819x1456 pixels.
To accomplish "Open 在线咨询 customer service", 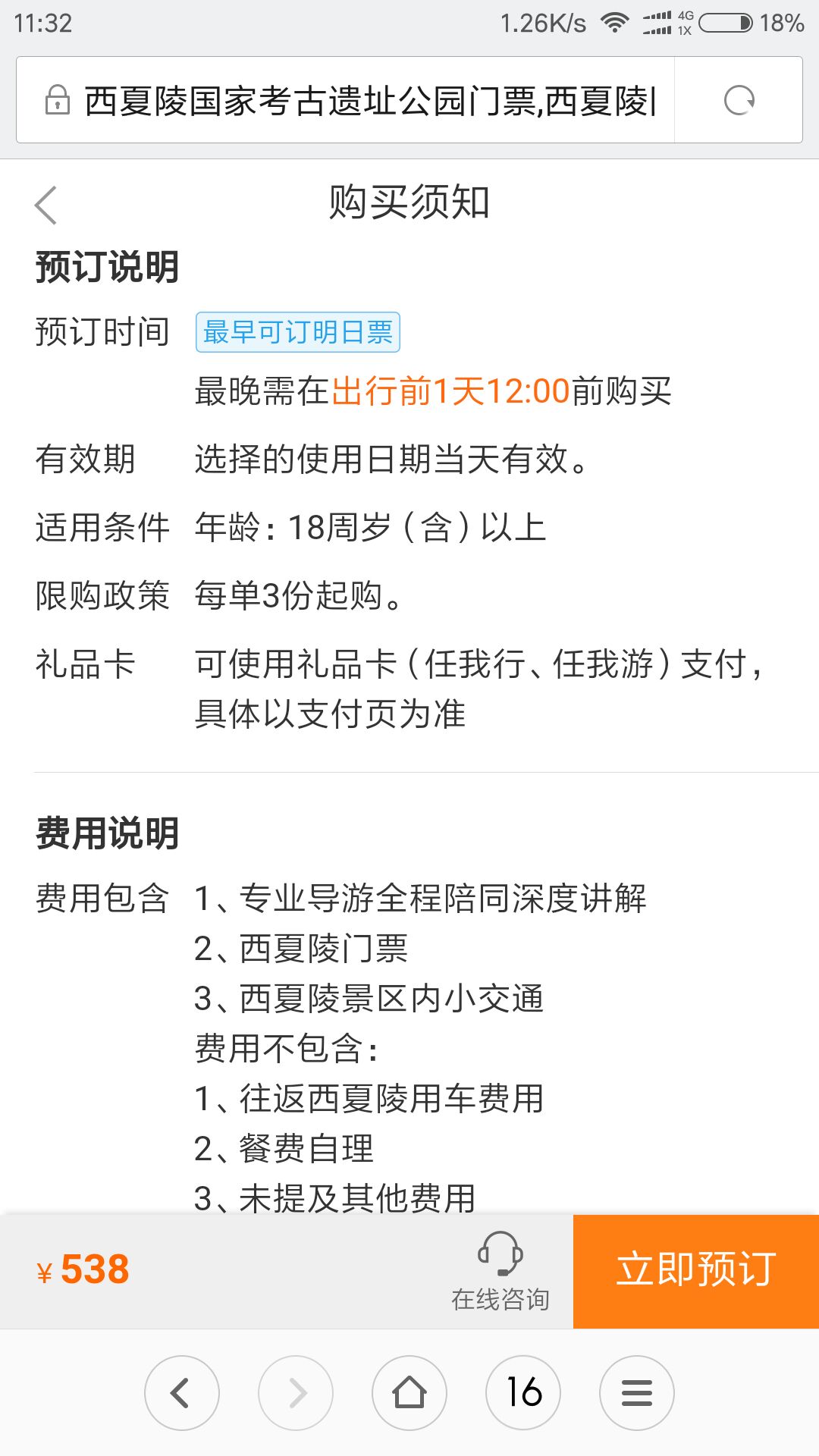I will coord(500,1272).
